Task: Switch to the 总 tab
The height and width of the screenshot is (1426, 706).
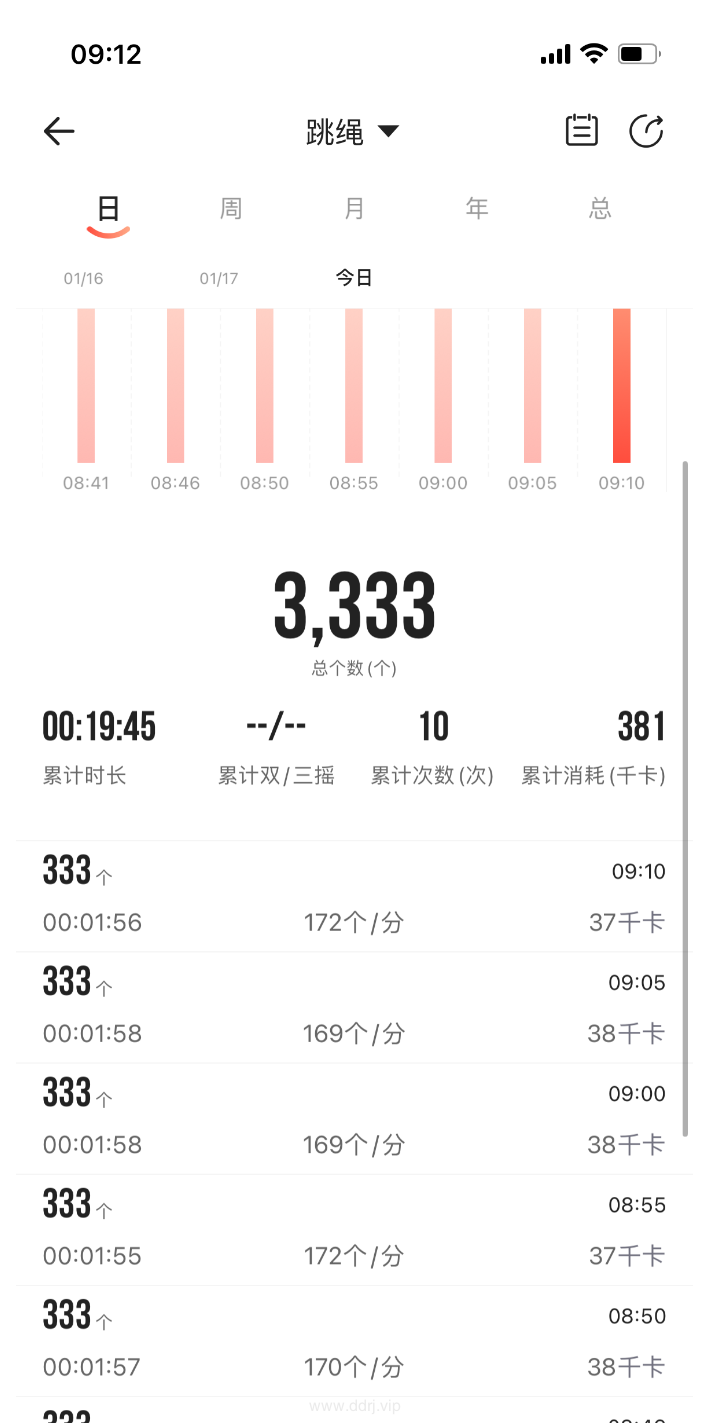Action: [600, 208]
